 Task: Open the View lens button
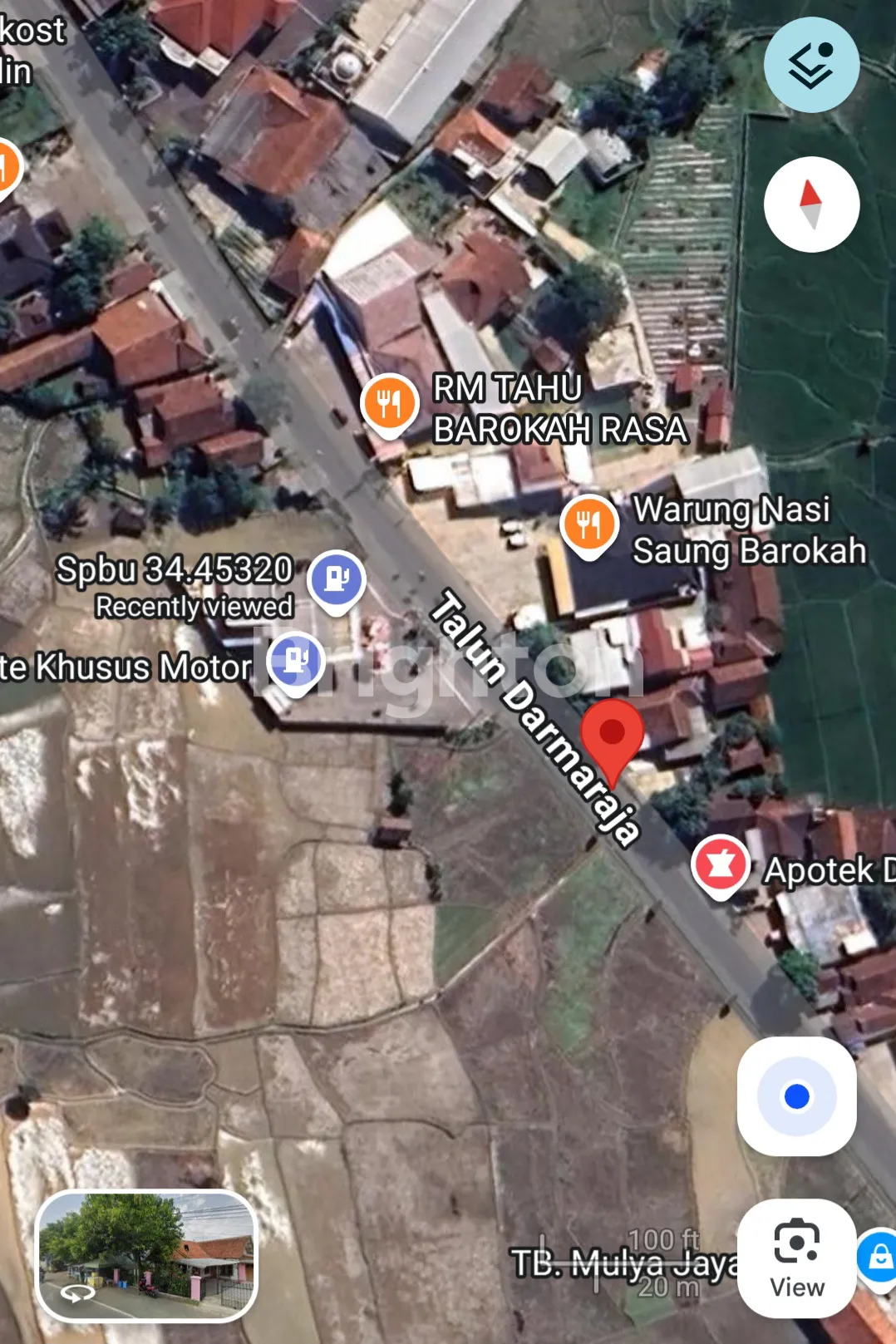point(796,1258)
